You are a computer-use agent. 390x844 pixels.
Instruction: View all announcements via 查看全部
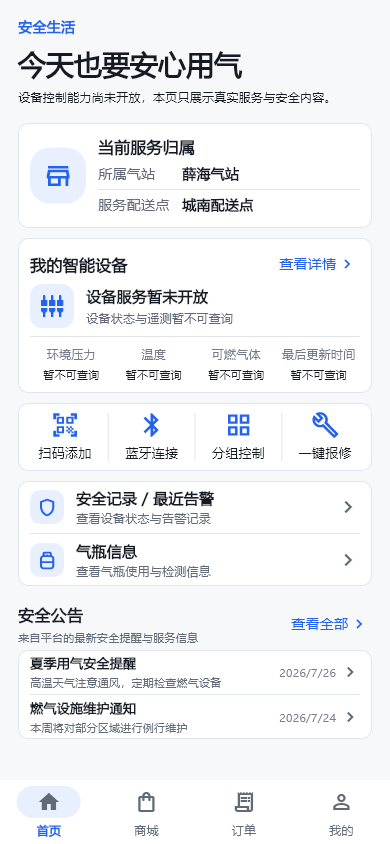coord(328,624)
